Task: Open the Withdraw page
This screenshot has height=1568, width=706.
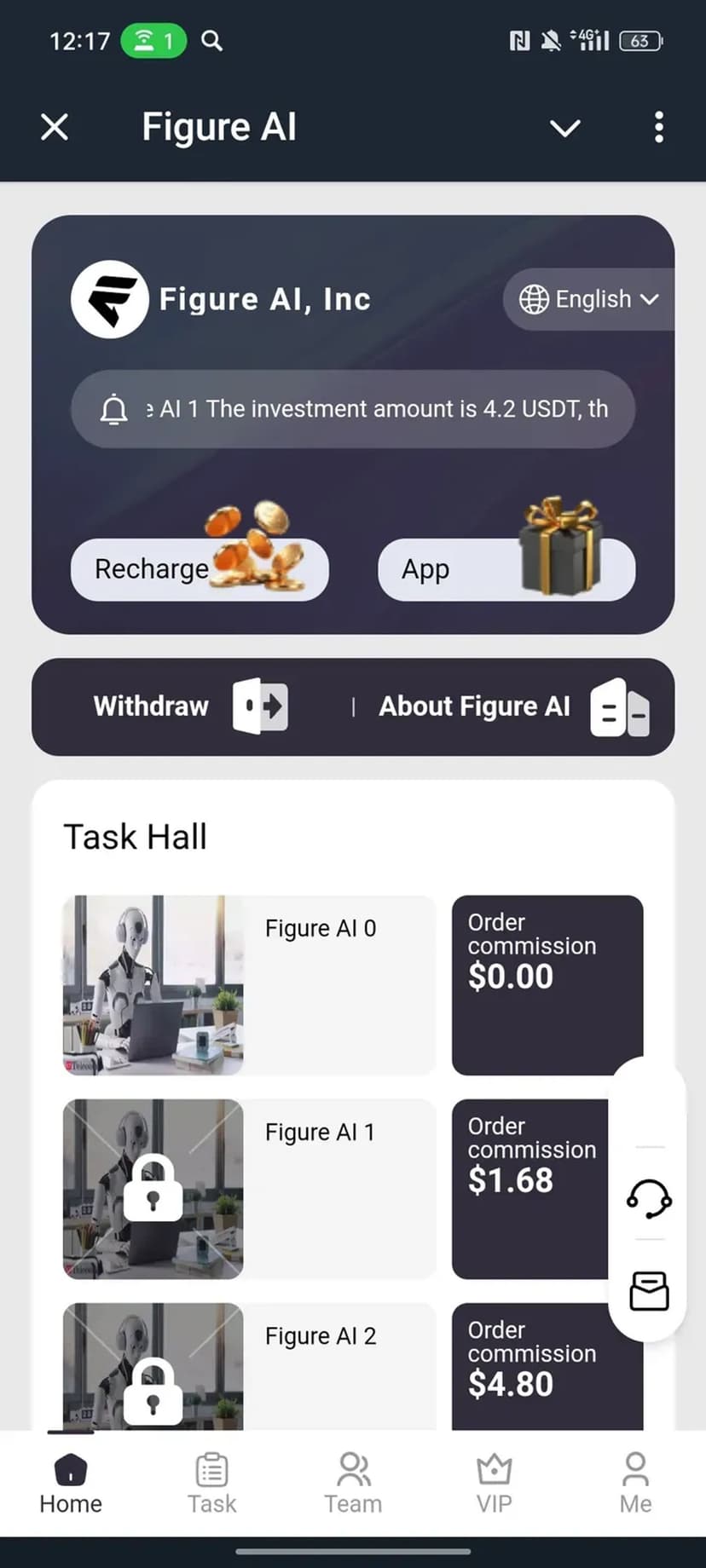Action: pos(191,706)
